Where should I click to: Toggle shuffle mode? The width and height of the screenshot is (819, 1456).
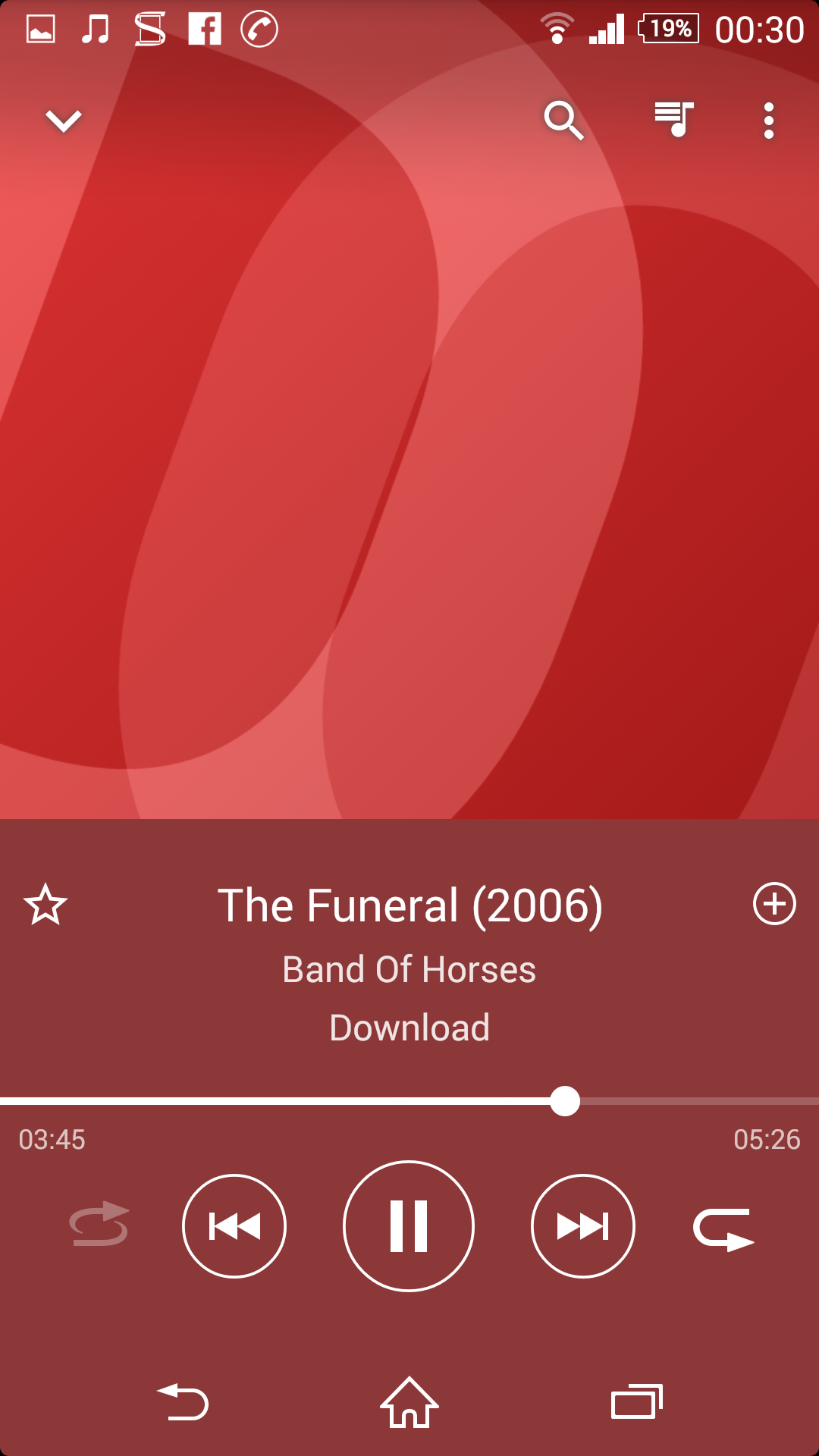[x=99, y=1224]
